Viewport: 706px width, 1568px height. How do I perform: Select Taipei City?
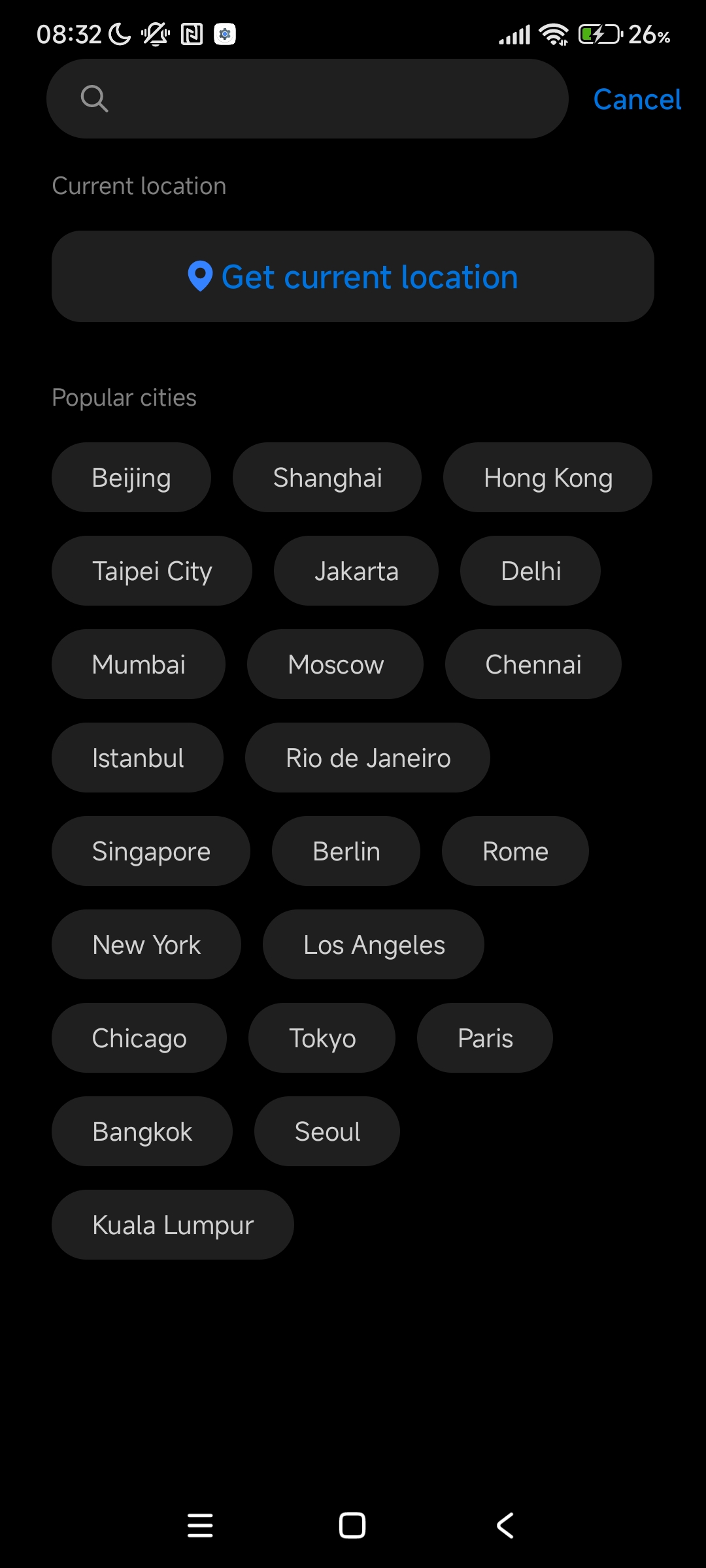coord(152,571)
